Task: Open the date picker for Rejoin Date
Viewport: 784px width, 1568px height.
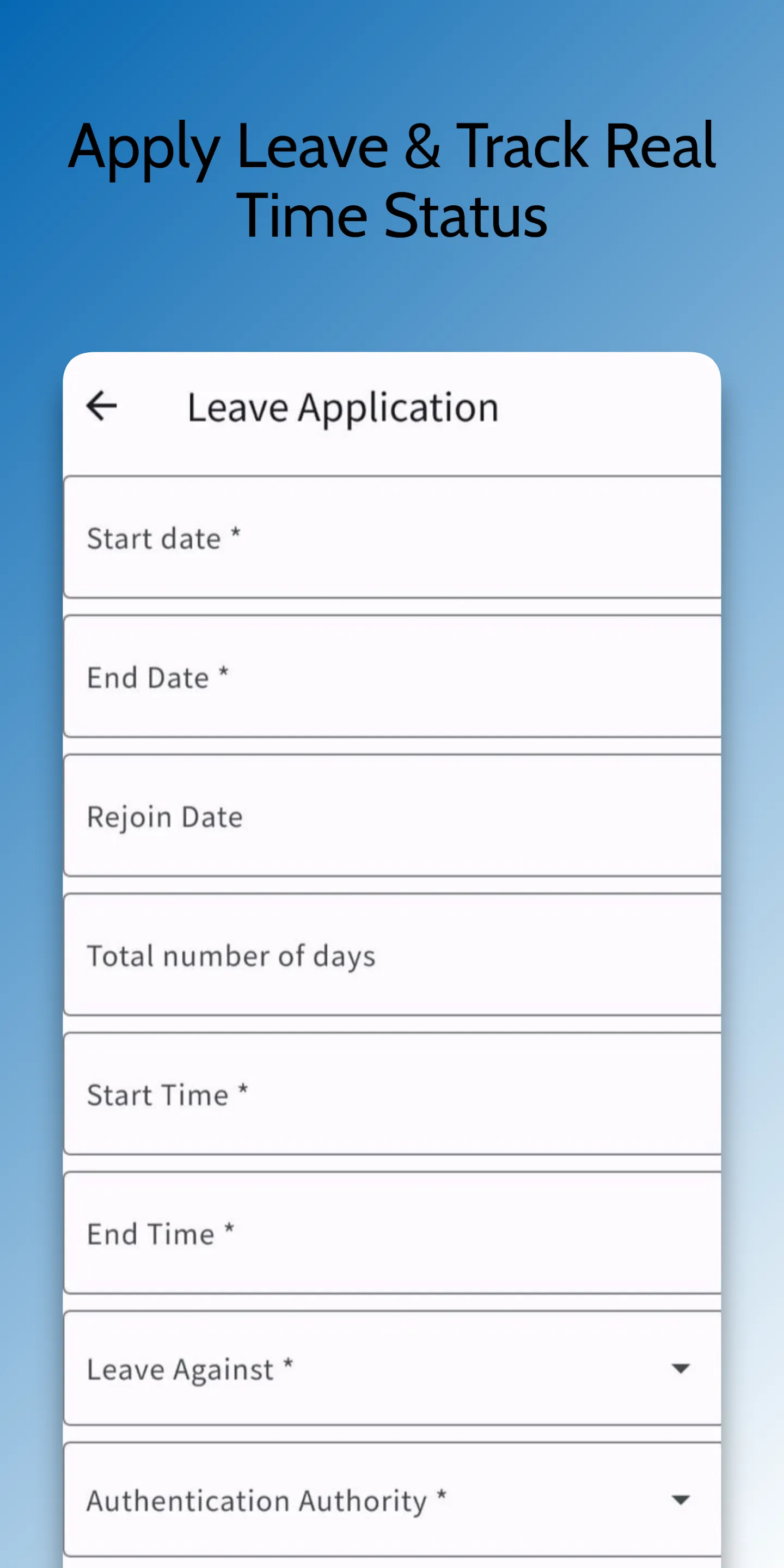Action: click(392, 816)
